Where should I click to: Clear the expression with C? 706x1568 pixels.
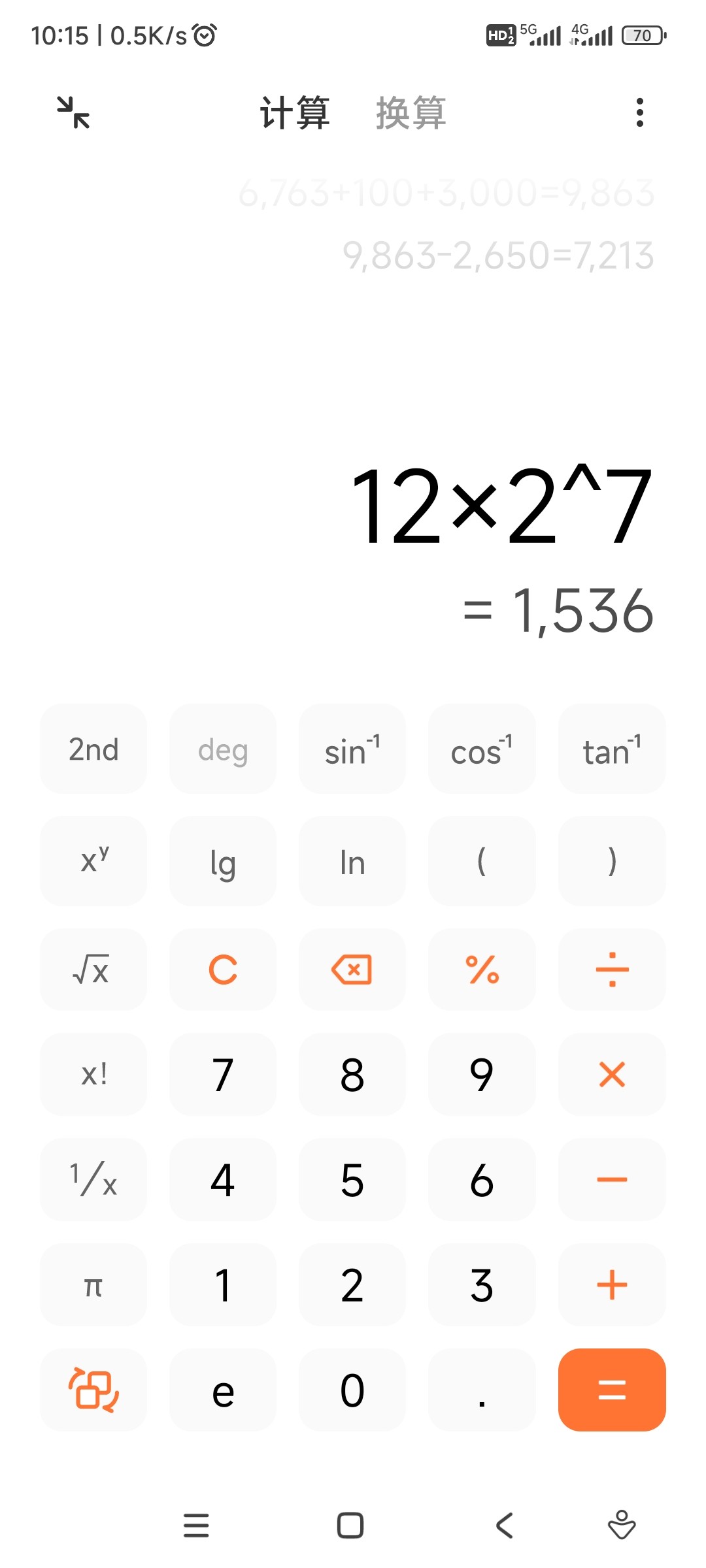click(x=222, y=969)
